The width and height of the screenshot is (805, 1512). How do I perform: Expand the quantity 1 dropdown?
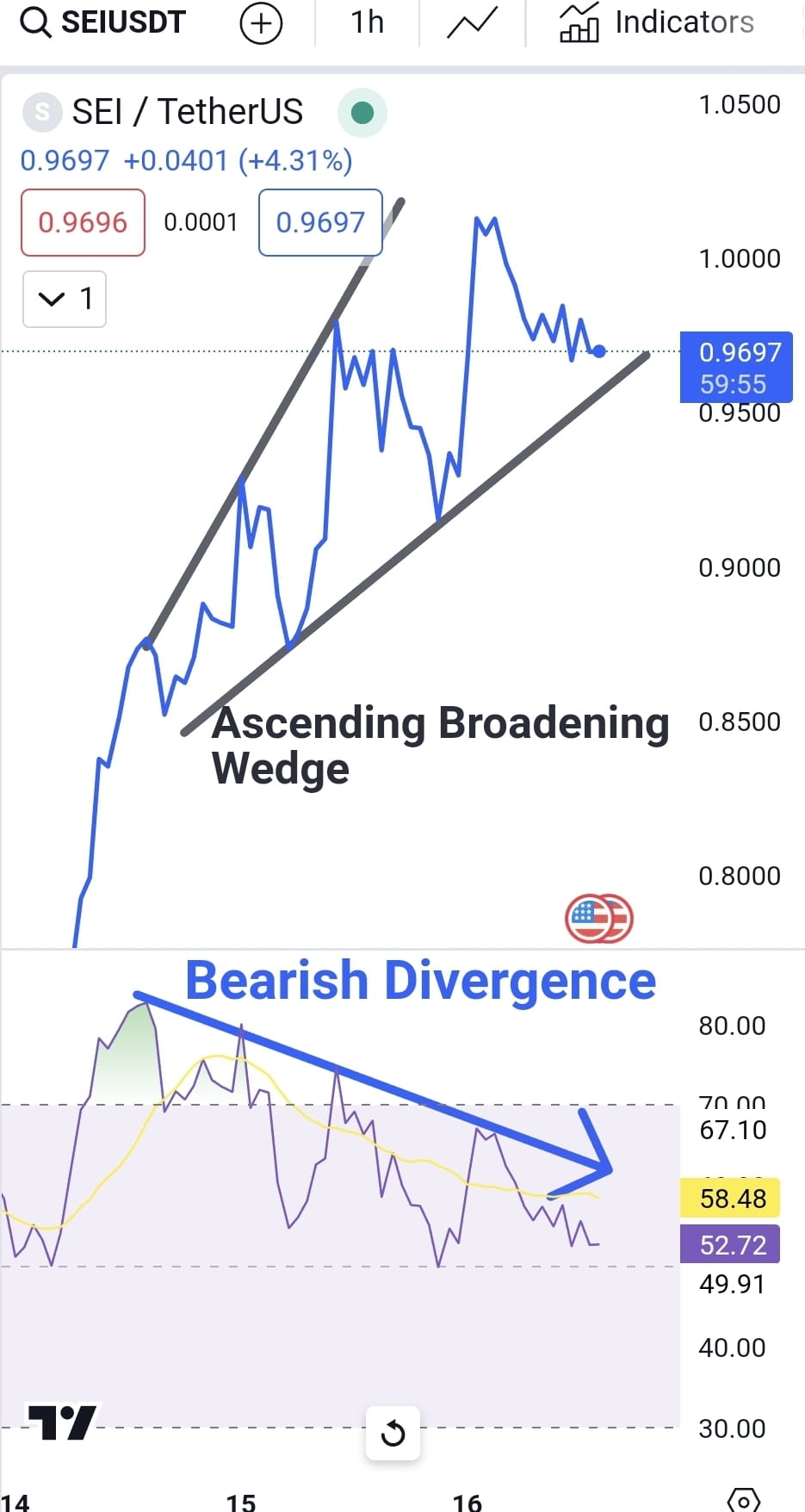[x=64, y=299]
